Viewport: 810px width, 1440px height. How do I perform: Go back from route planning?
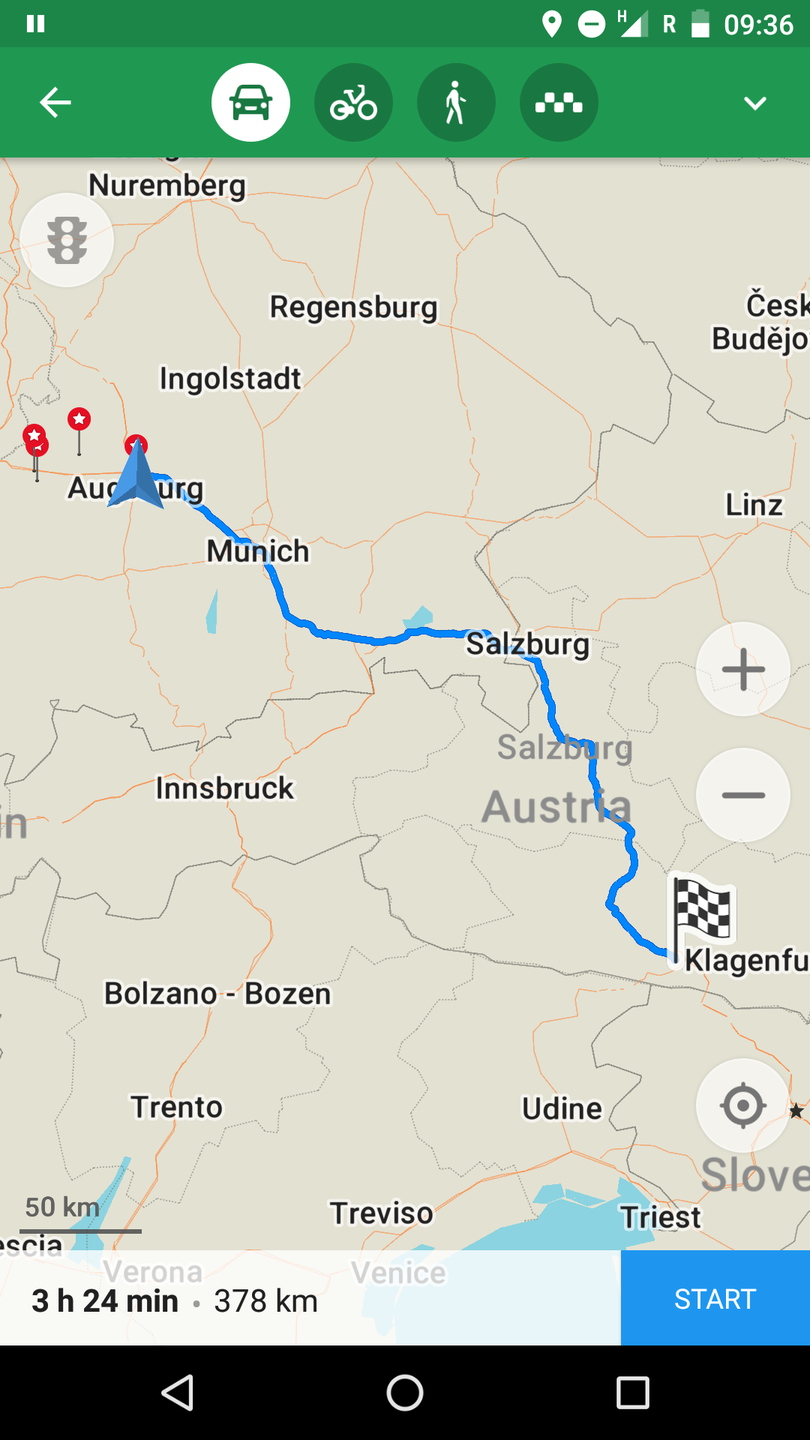(x=55, y=102)
